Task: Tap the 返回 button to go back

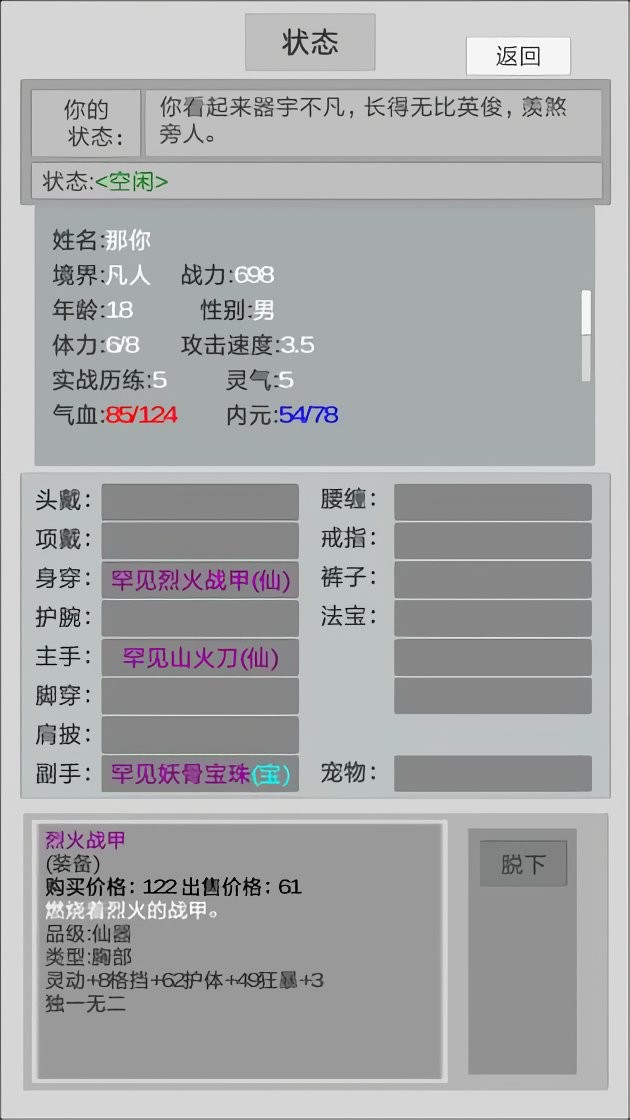Action: pyautogui.click(x=518, y=56)
